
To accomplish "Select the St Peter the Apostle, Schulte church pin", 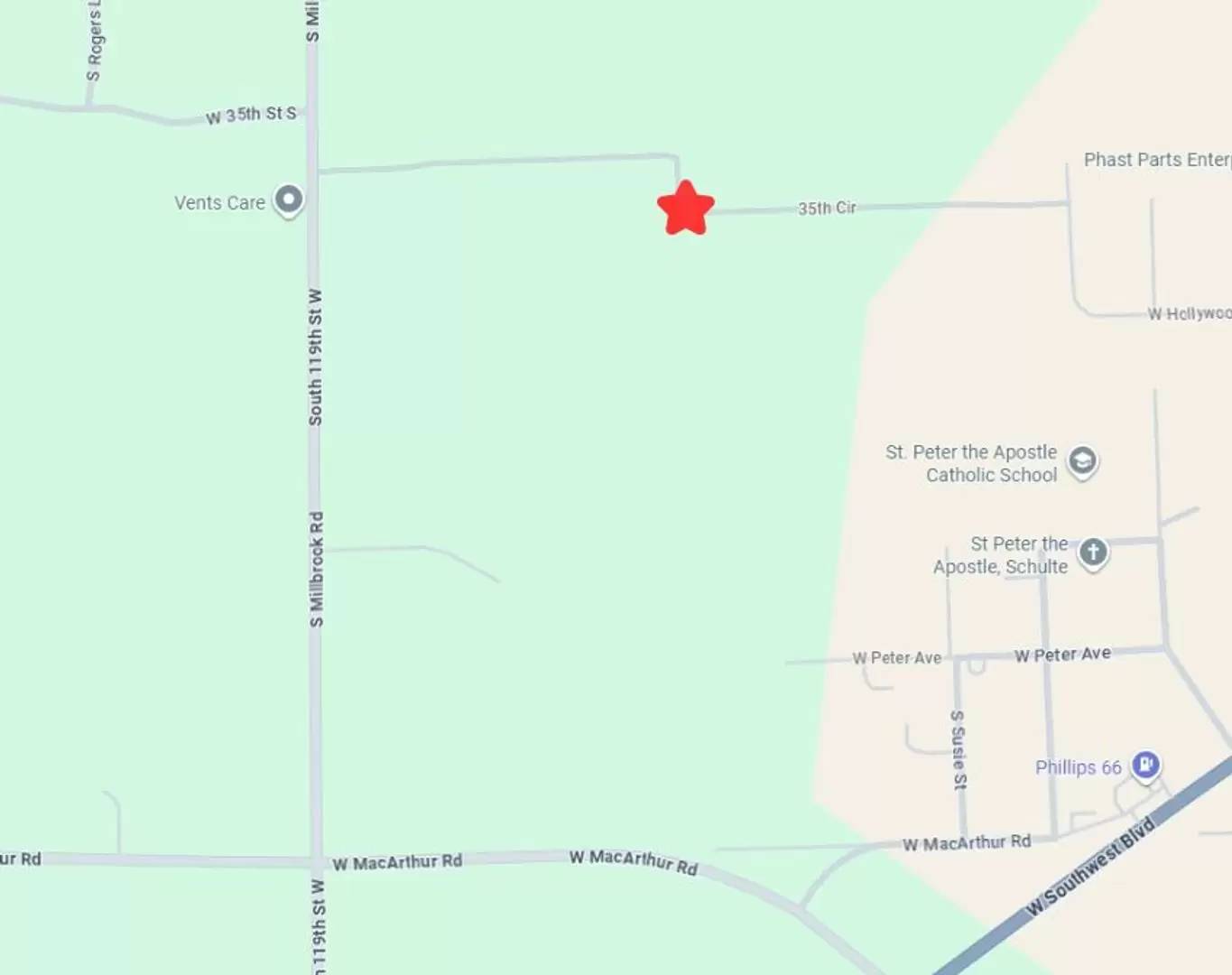I will click(x=1093, y=552).
